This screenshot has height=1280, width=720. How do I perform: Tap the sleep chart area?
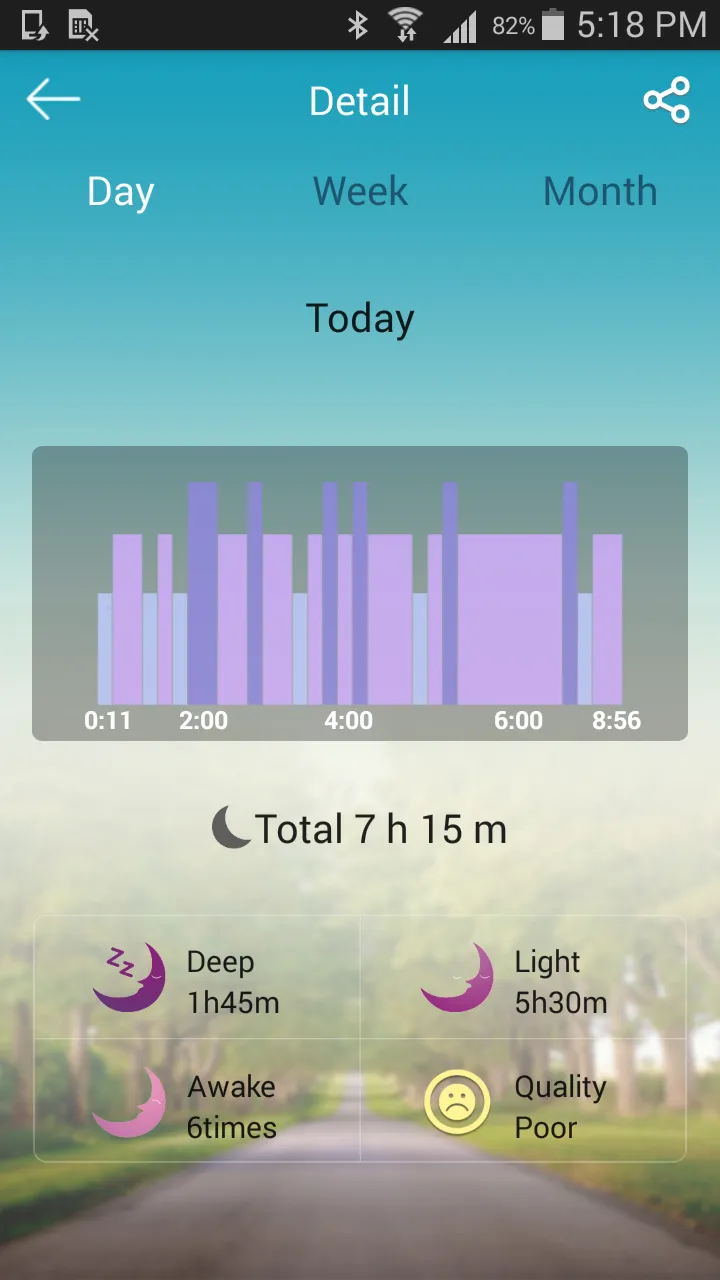359,592
